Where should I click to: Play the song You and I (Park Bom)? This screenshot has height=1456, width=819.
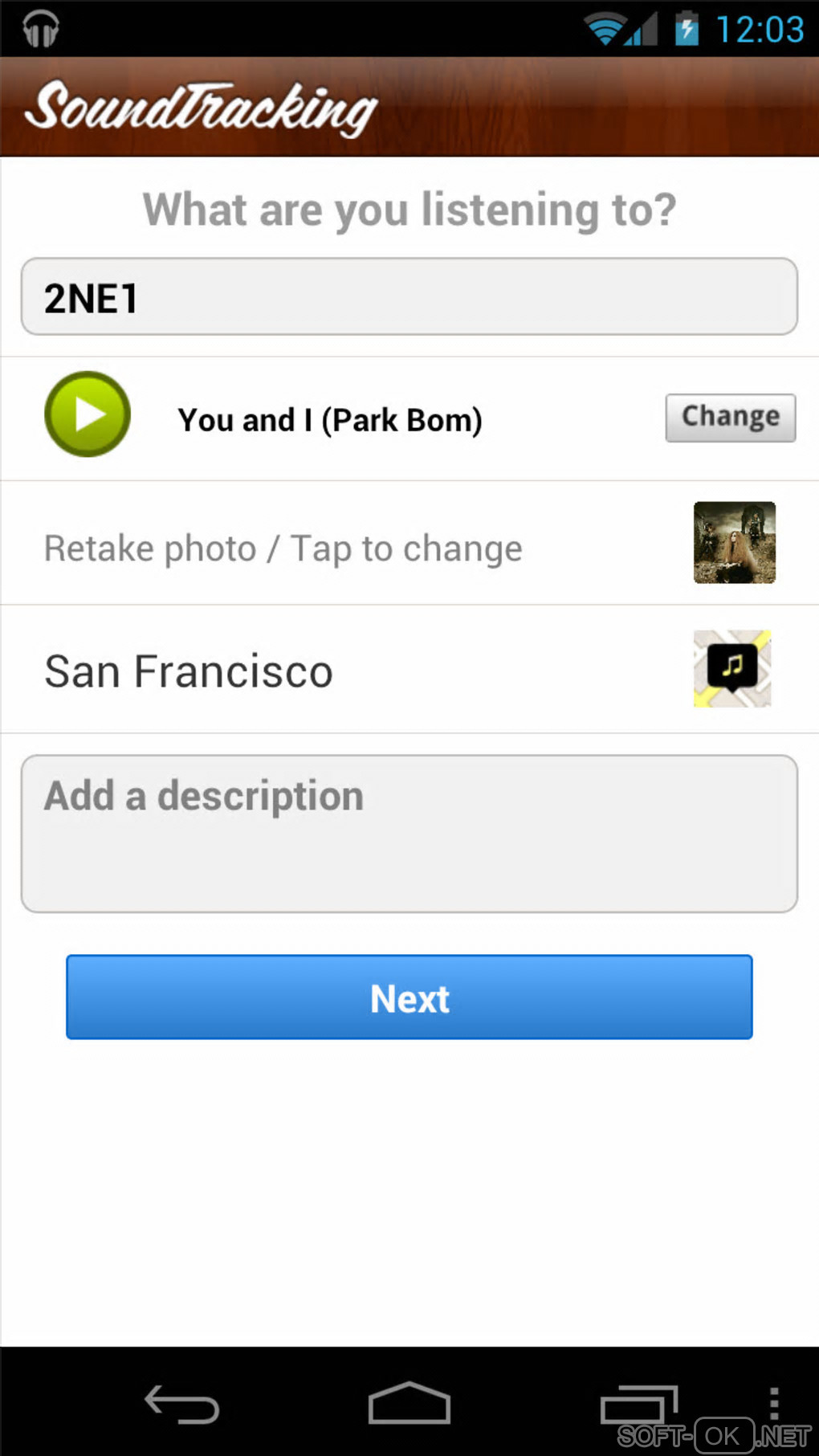coord(88,414)
